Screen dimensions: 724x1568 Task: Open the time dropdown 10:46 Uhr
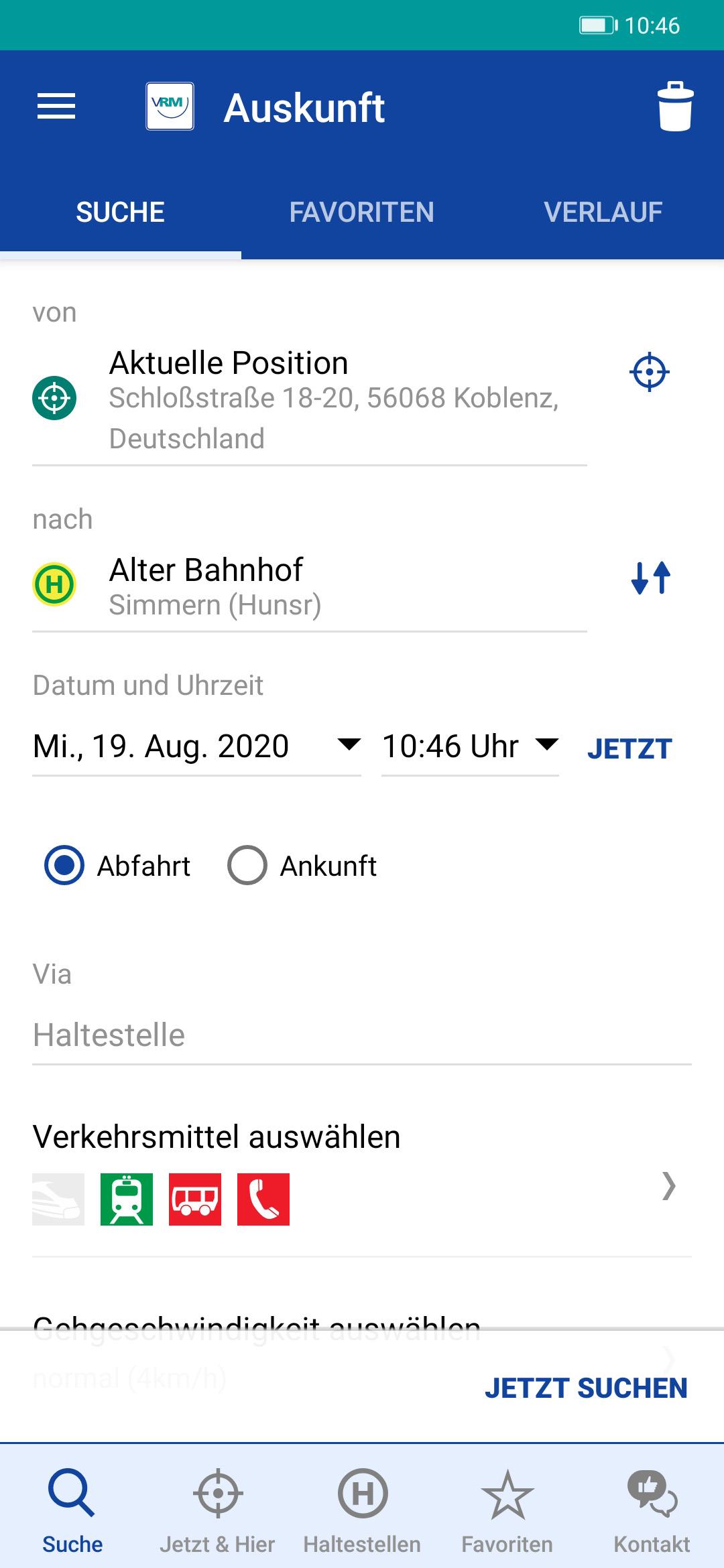(470, 746)
